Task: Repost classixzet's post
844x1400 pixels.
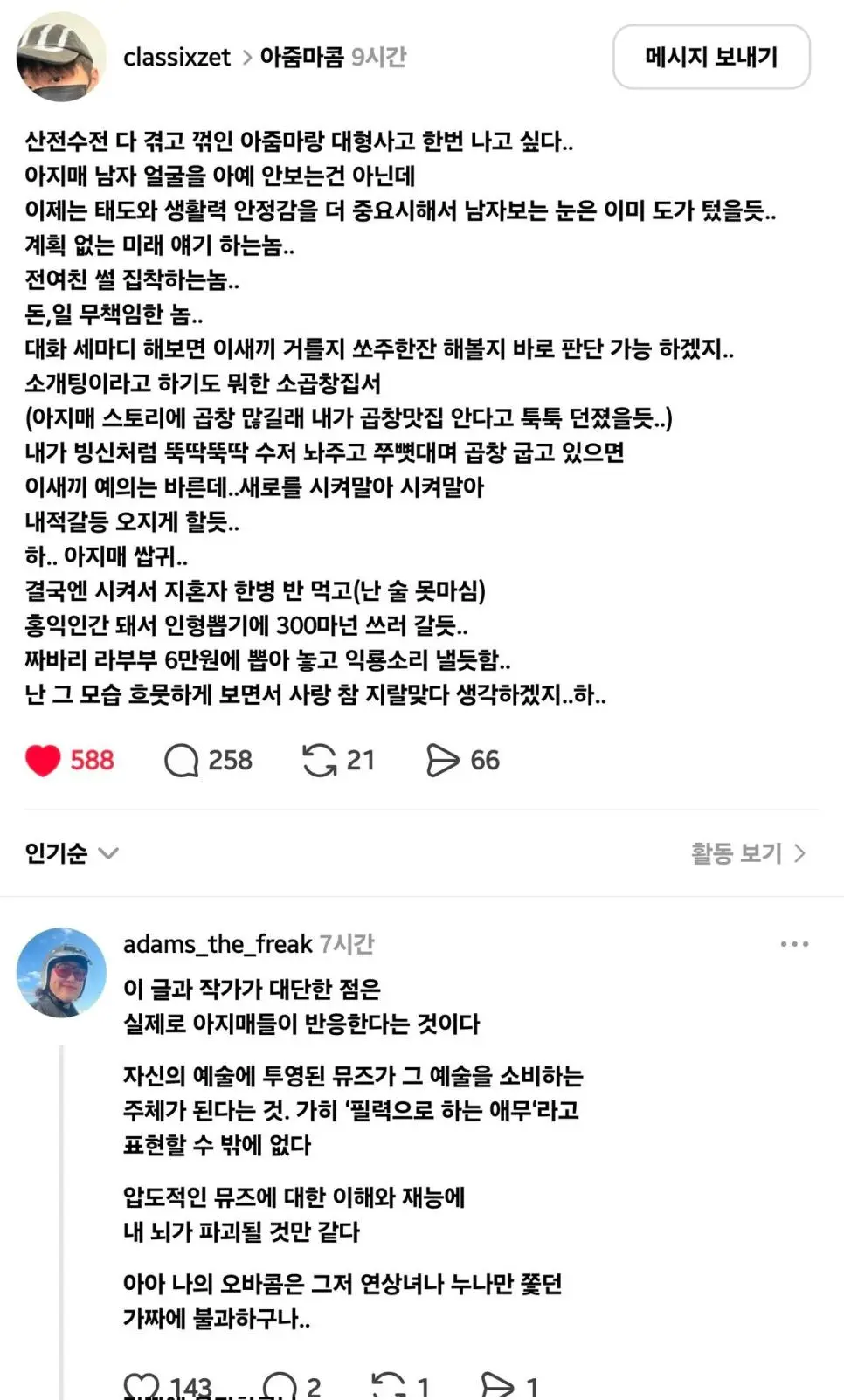Action: coord(320,761)
